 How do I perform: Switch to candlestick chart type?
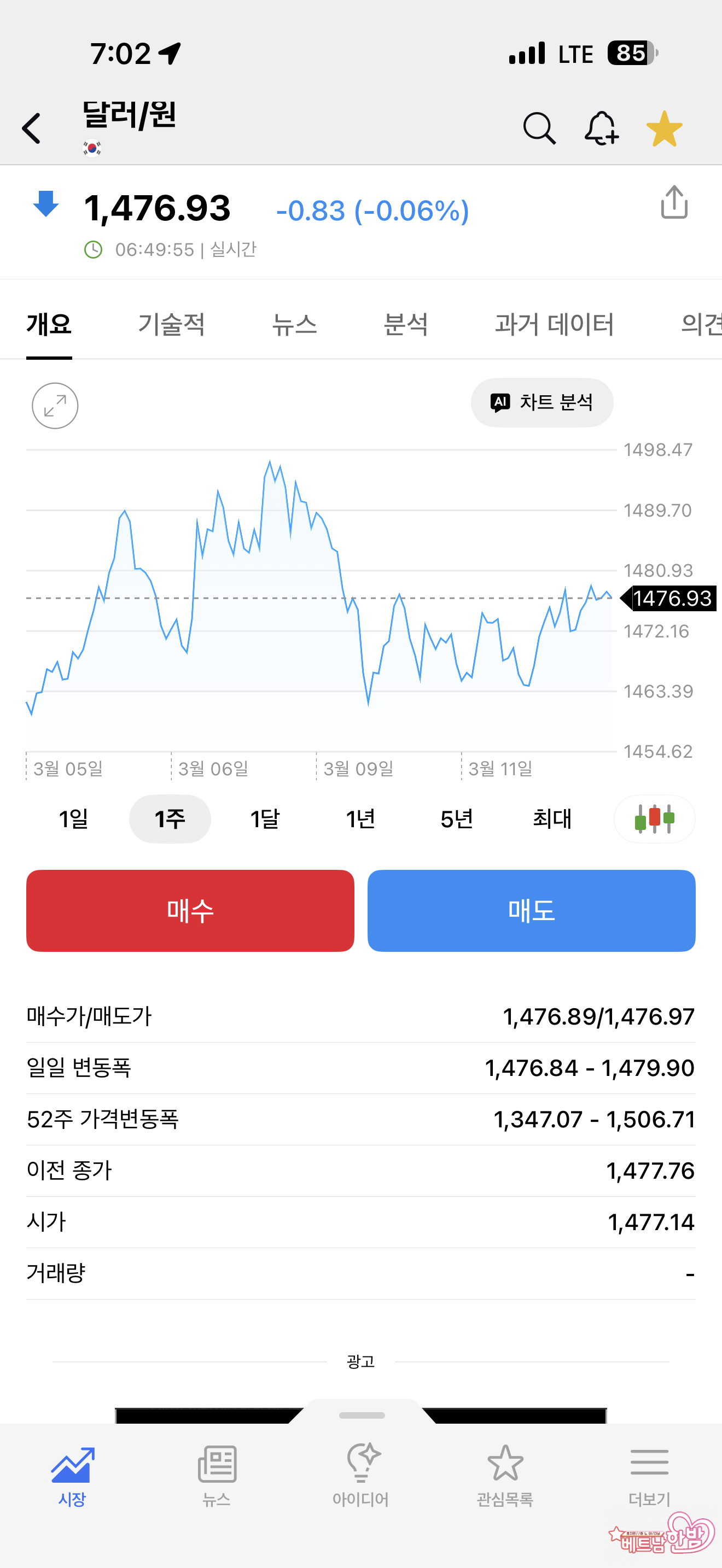coord(654,818)
